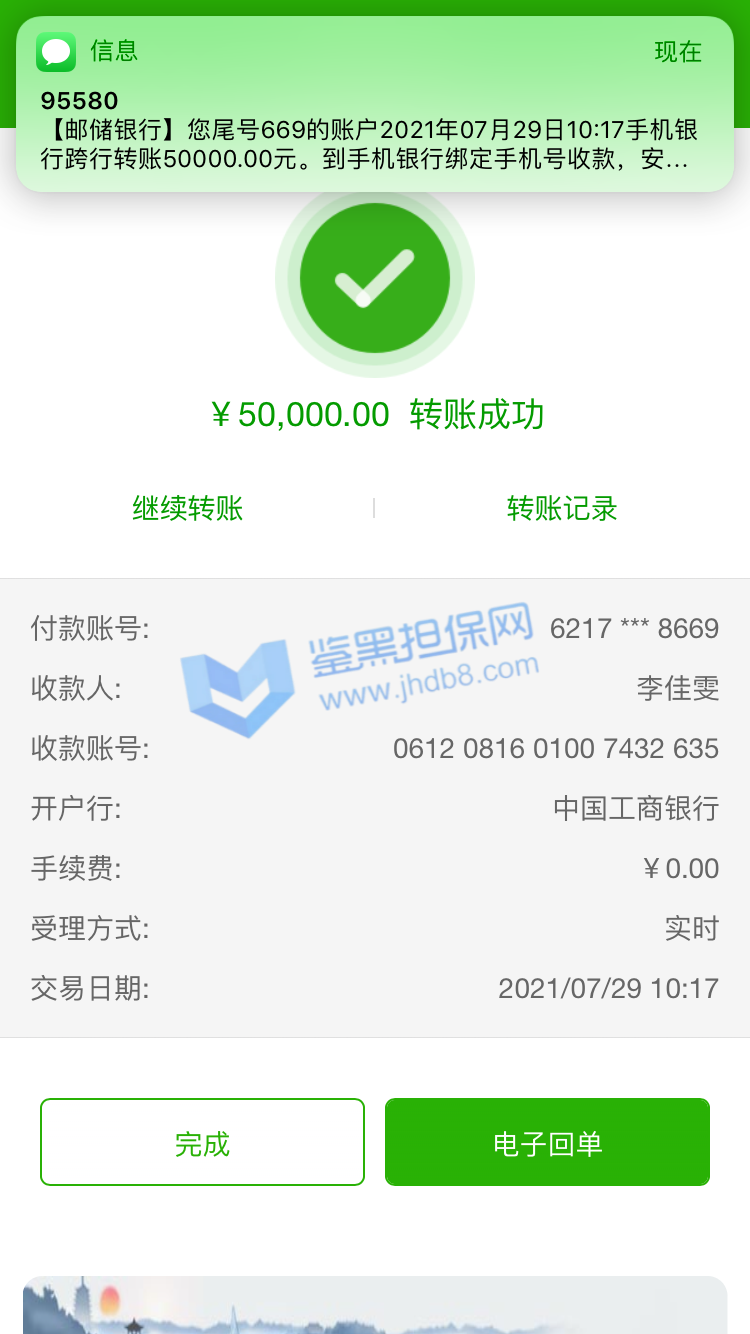
Task: Open the promotional banner below the buttons
Action: 374,1304
